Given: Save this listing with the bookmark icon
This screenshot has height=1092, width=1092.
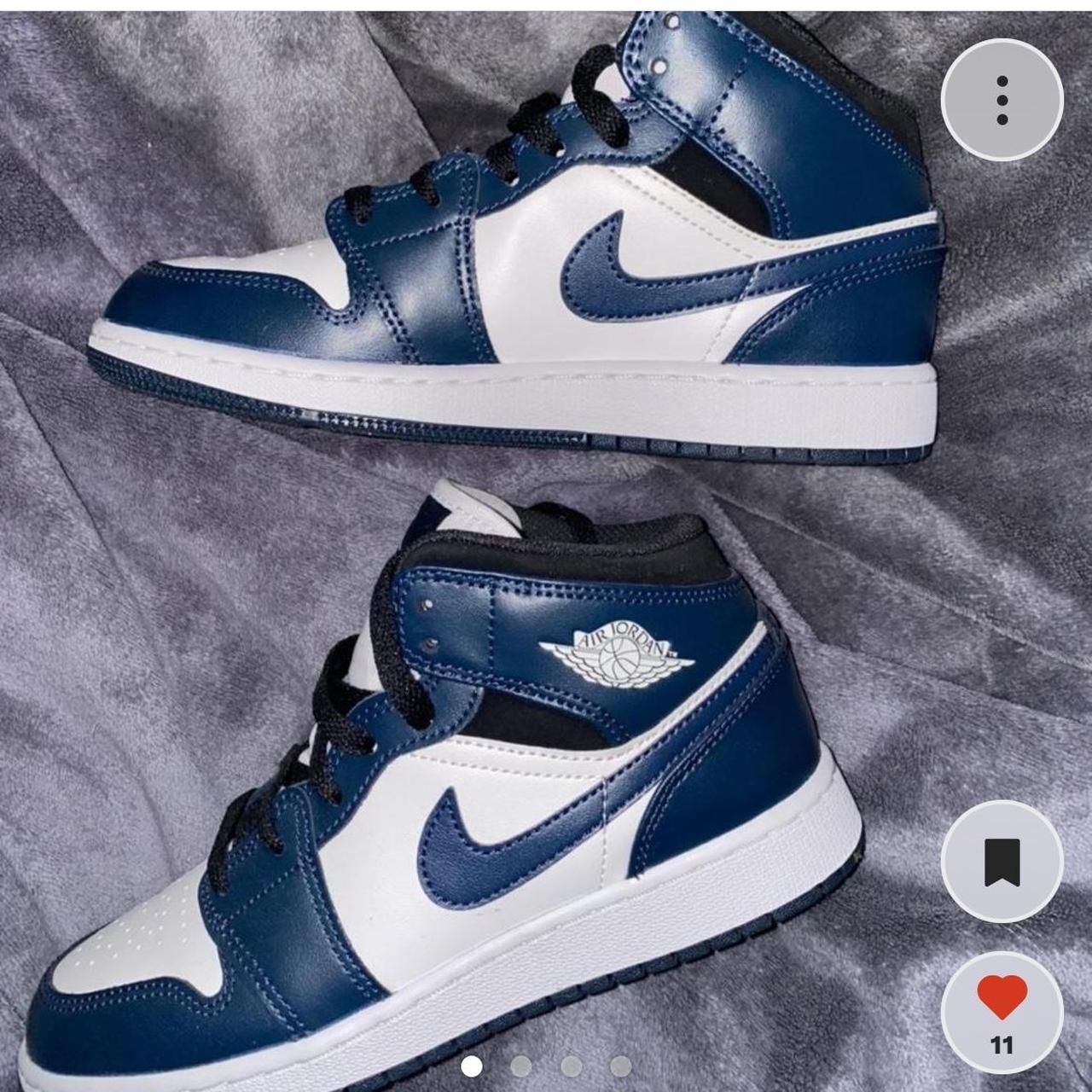Looking at the screenshot, I should [1002, 862].
